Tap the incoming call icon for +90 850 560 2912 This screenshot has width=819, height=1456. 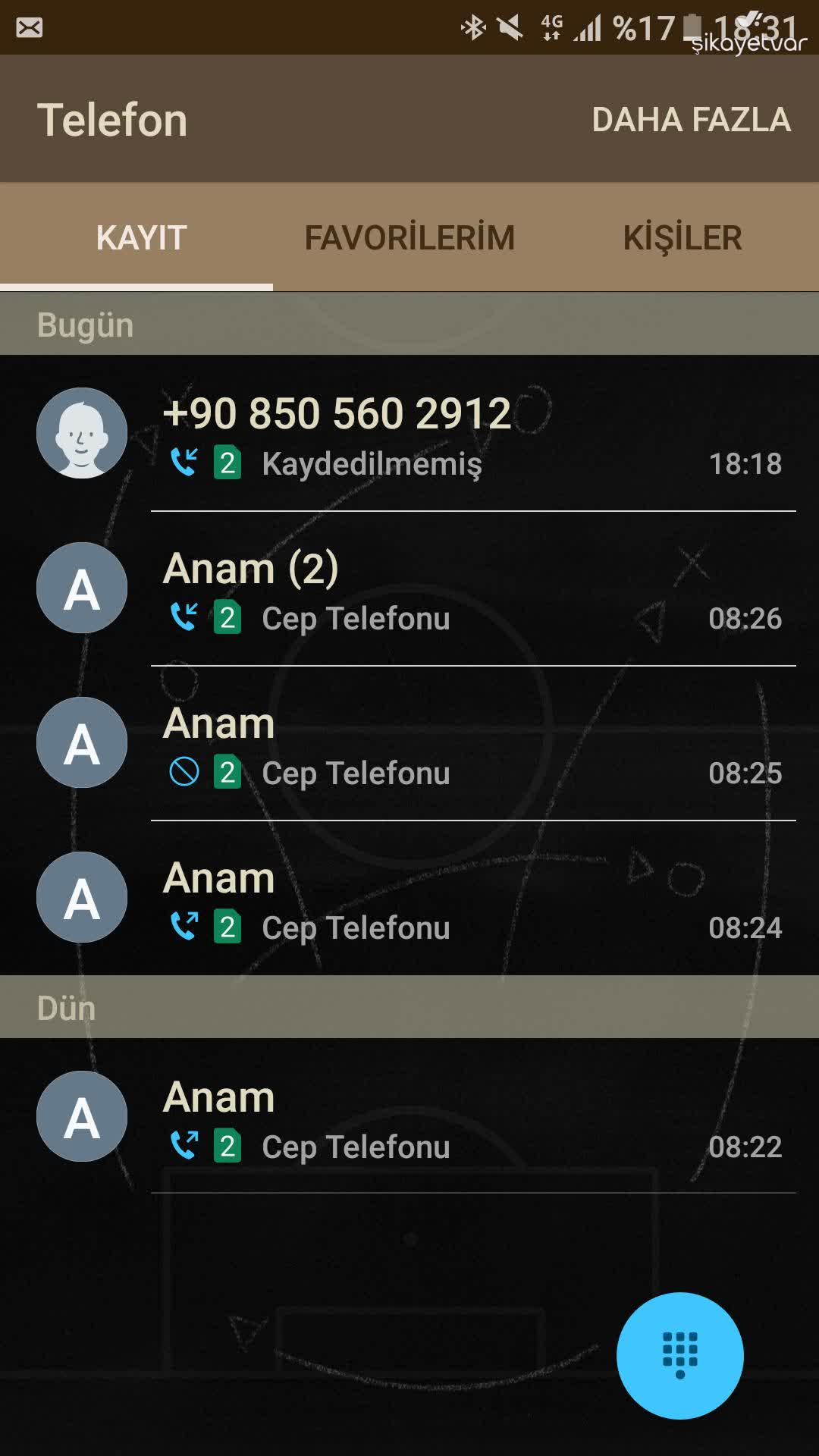coord(184,462)
